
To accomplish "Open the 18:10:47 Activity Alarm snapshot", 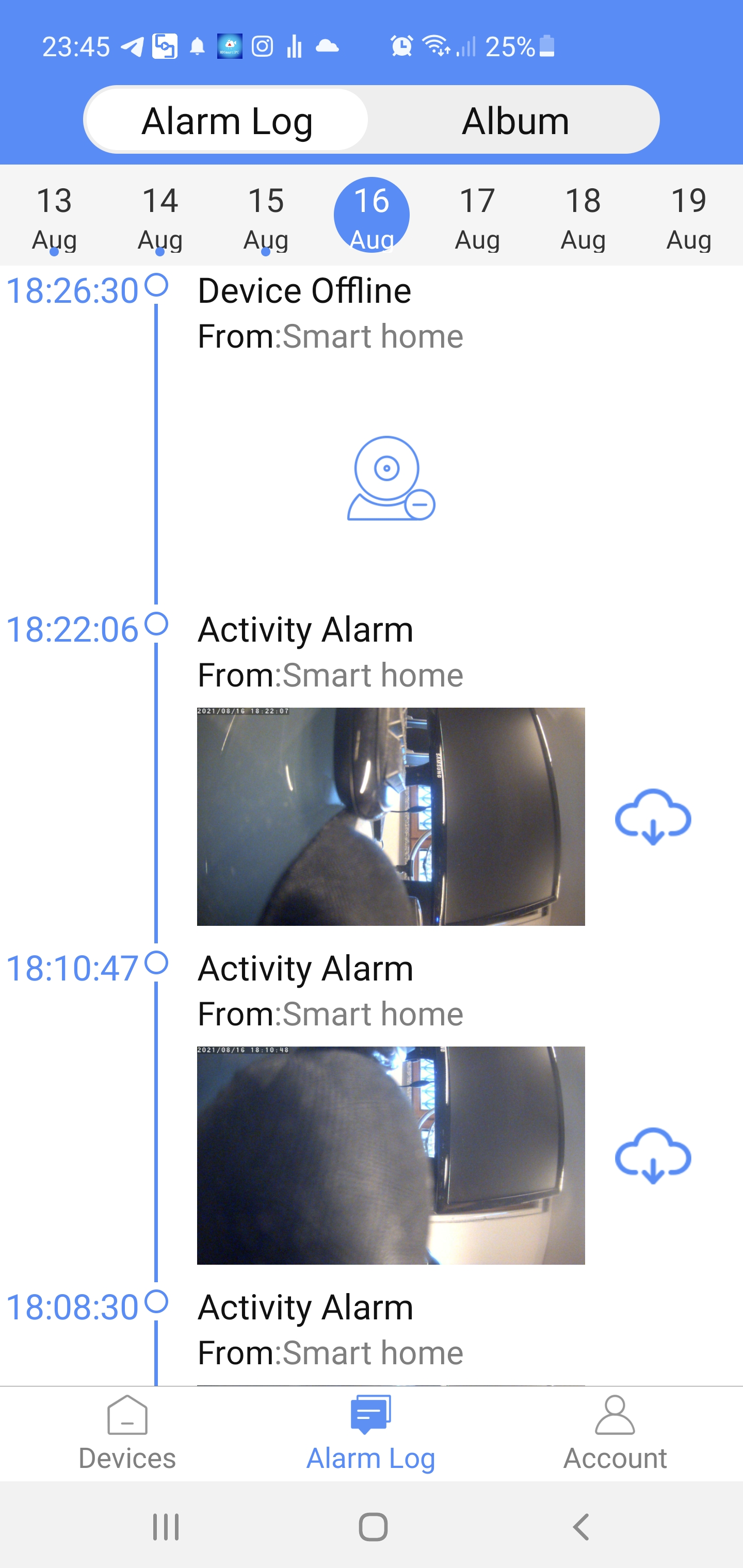I will pos(391,1155).
